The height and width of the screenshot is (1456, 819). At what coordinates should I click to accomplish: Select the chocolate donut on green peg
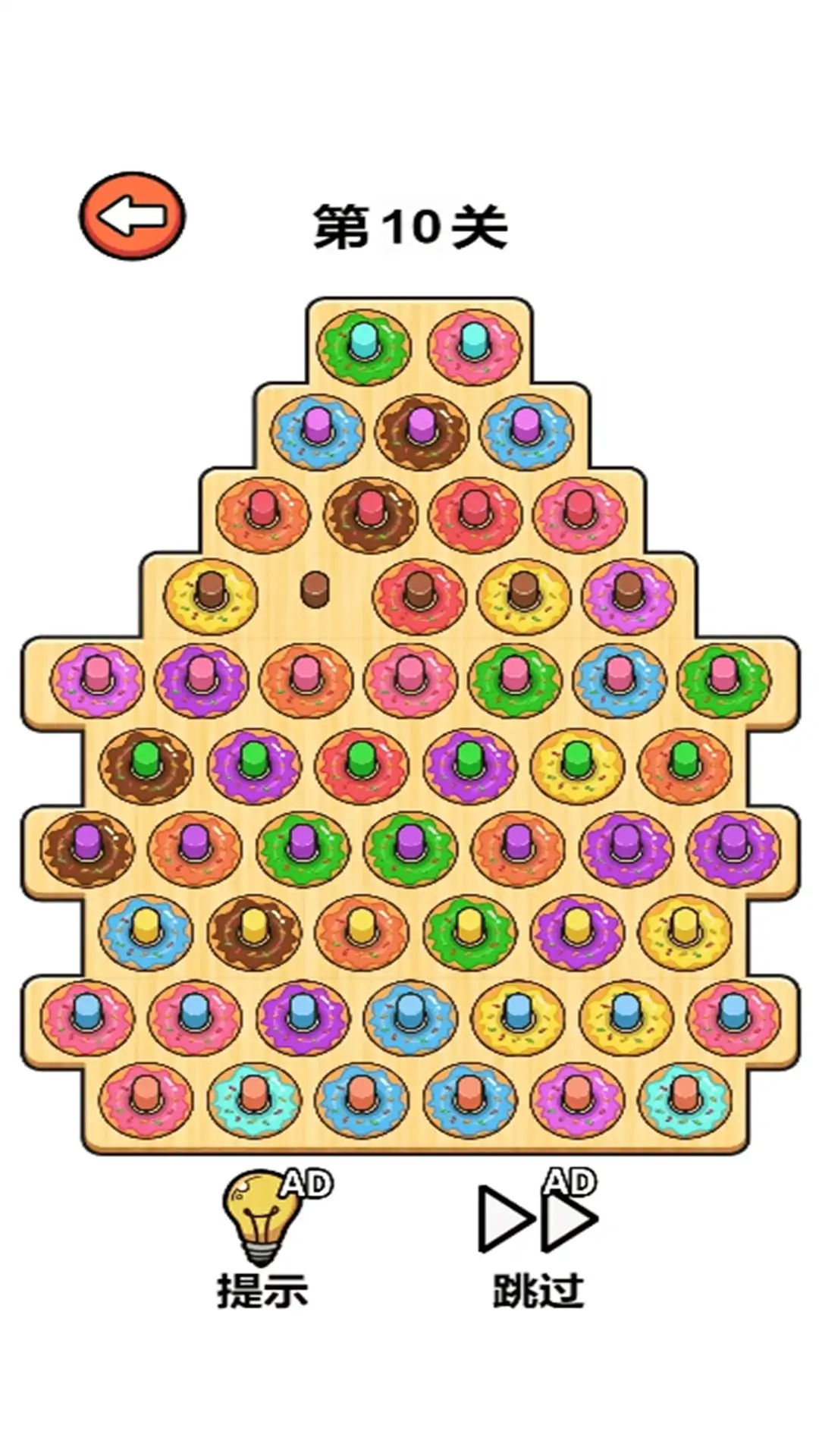[x=145, y=766]
